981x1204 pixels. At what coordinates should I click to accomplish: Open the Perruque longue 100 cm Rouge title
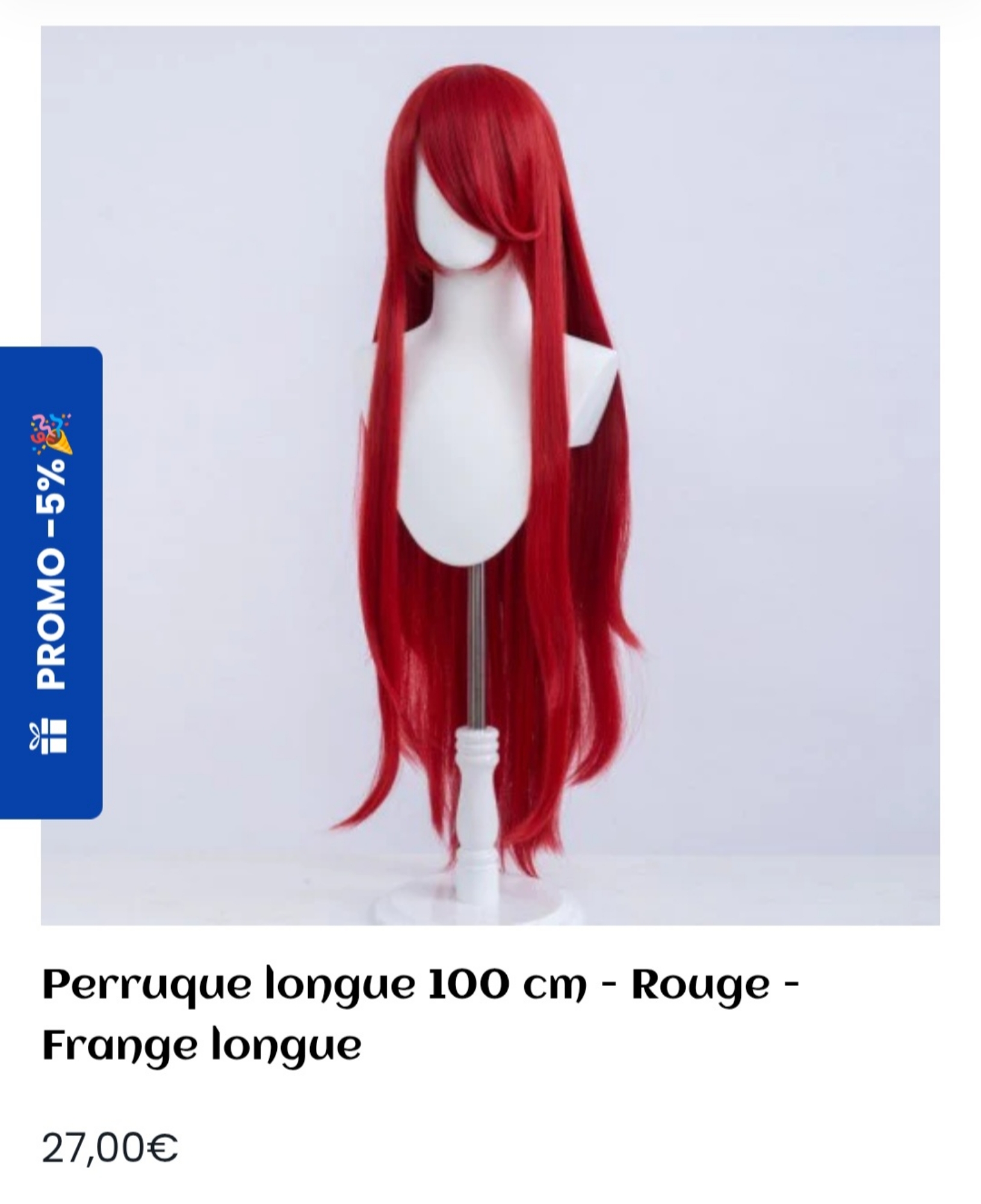click(419, 1016)
